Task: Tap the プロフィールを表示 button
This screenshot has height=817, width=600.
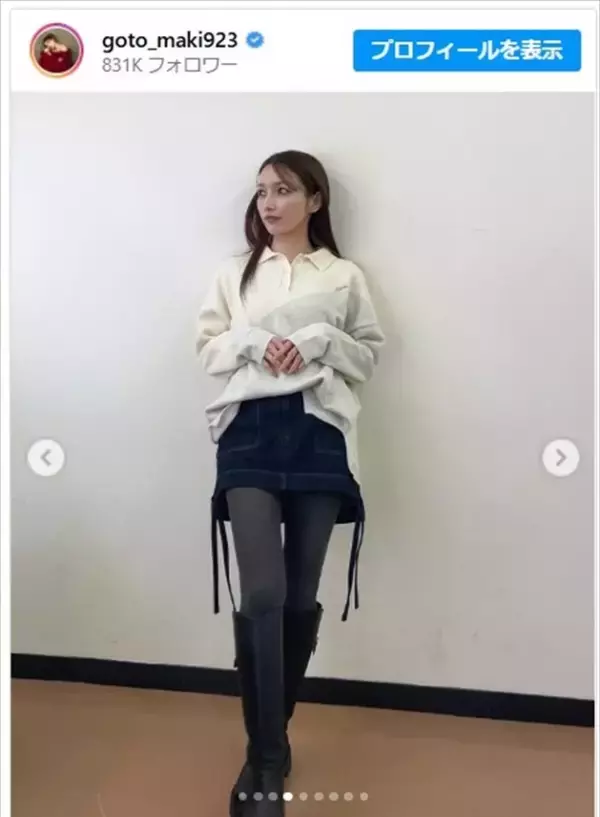Action: [466, 50]
